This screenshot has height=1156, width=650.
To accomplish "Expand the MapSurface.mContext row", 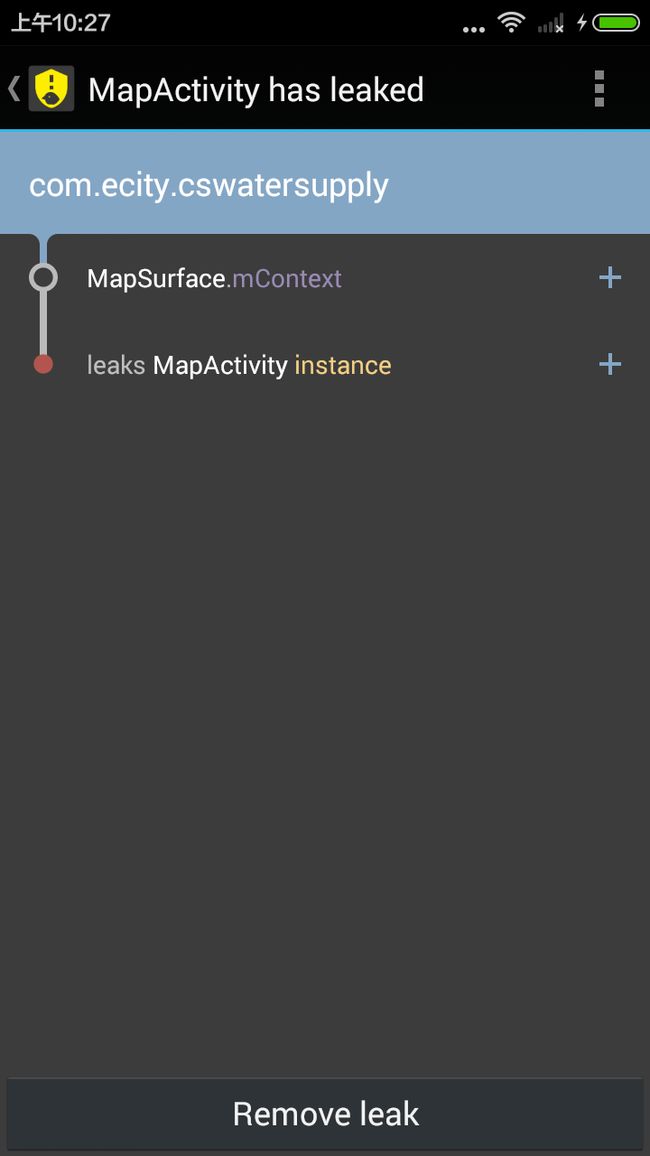I will [x=609, y=278].
